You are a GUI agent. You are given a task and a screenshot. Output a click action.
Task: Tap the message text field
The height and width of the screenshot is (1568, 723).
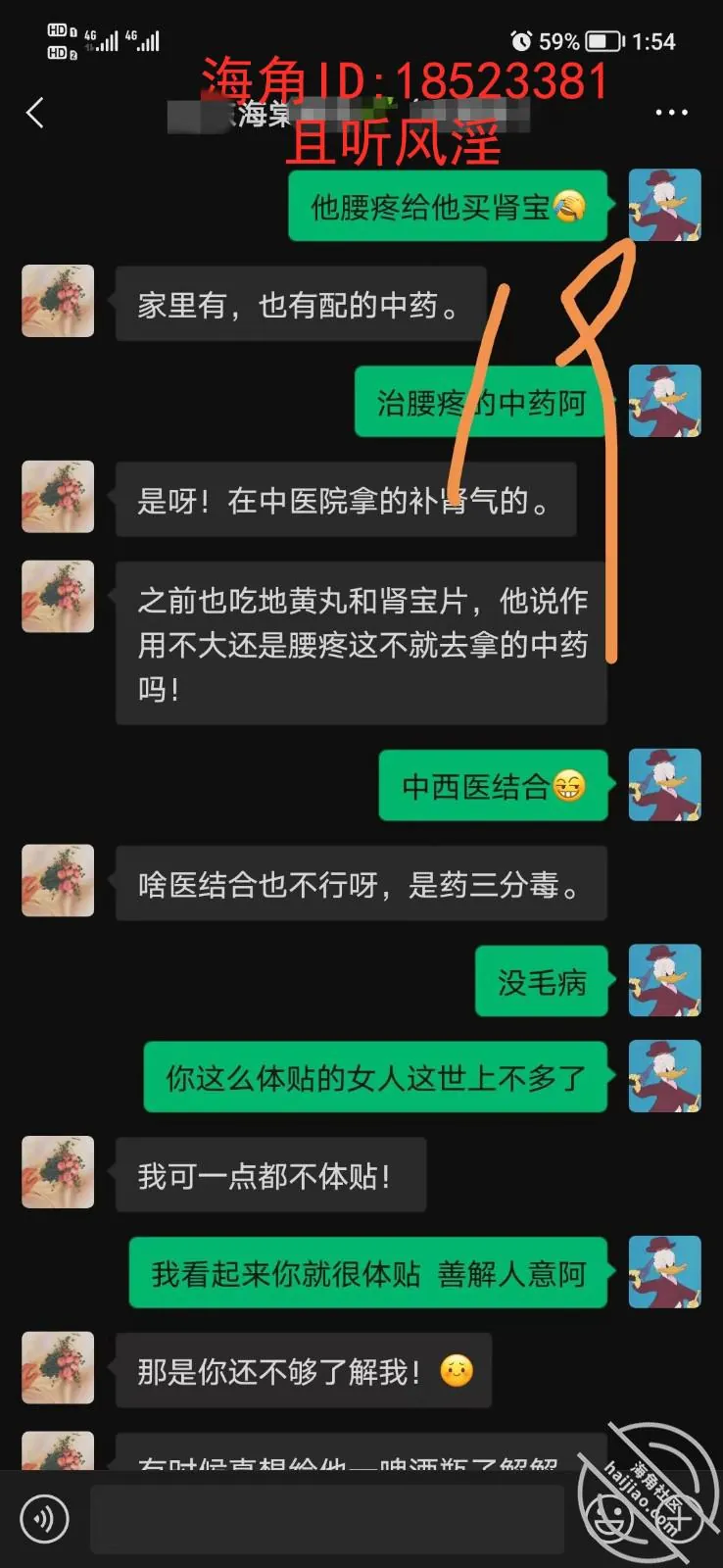327,1519
